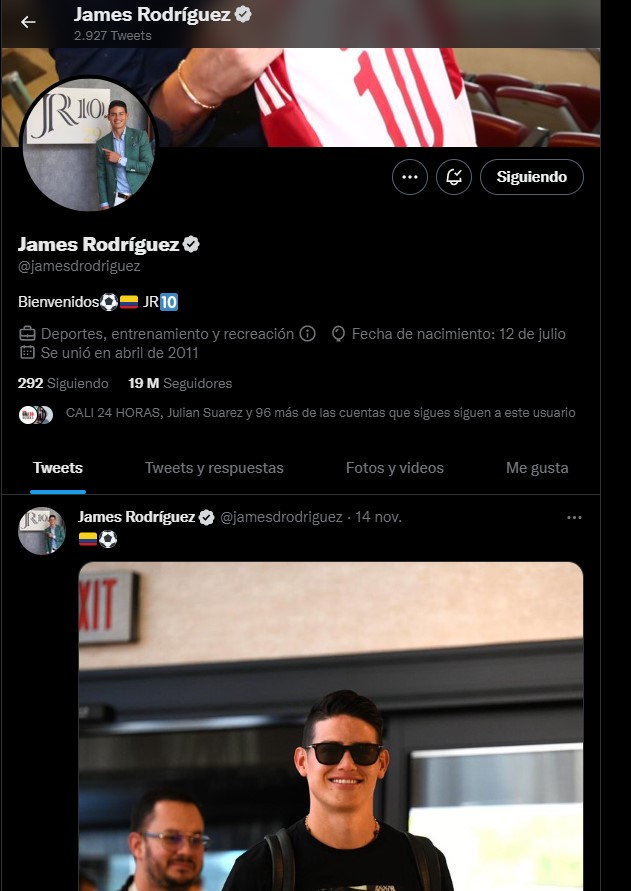Tap the notification bell for this account
The height and width of the screenshot is (891, 631).
[x=454, y=177]
